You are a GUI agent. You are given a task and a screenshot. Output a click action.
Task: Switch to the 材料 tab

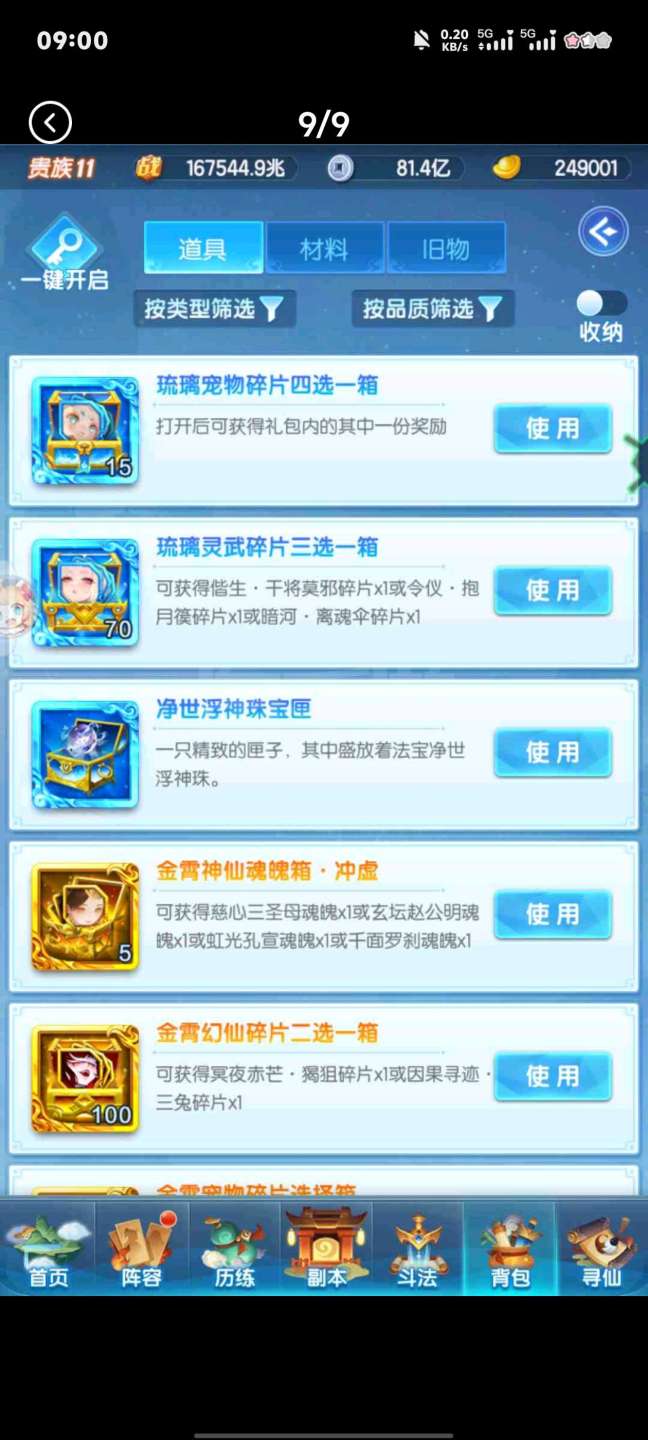(x=324, y=248)
